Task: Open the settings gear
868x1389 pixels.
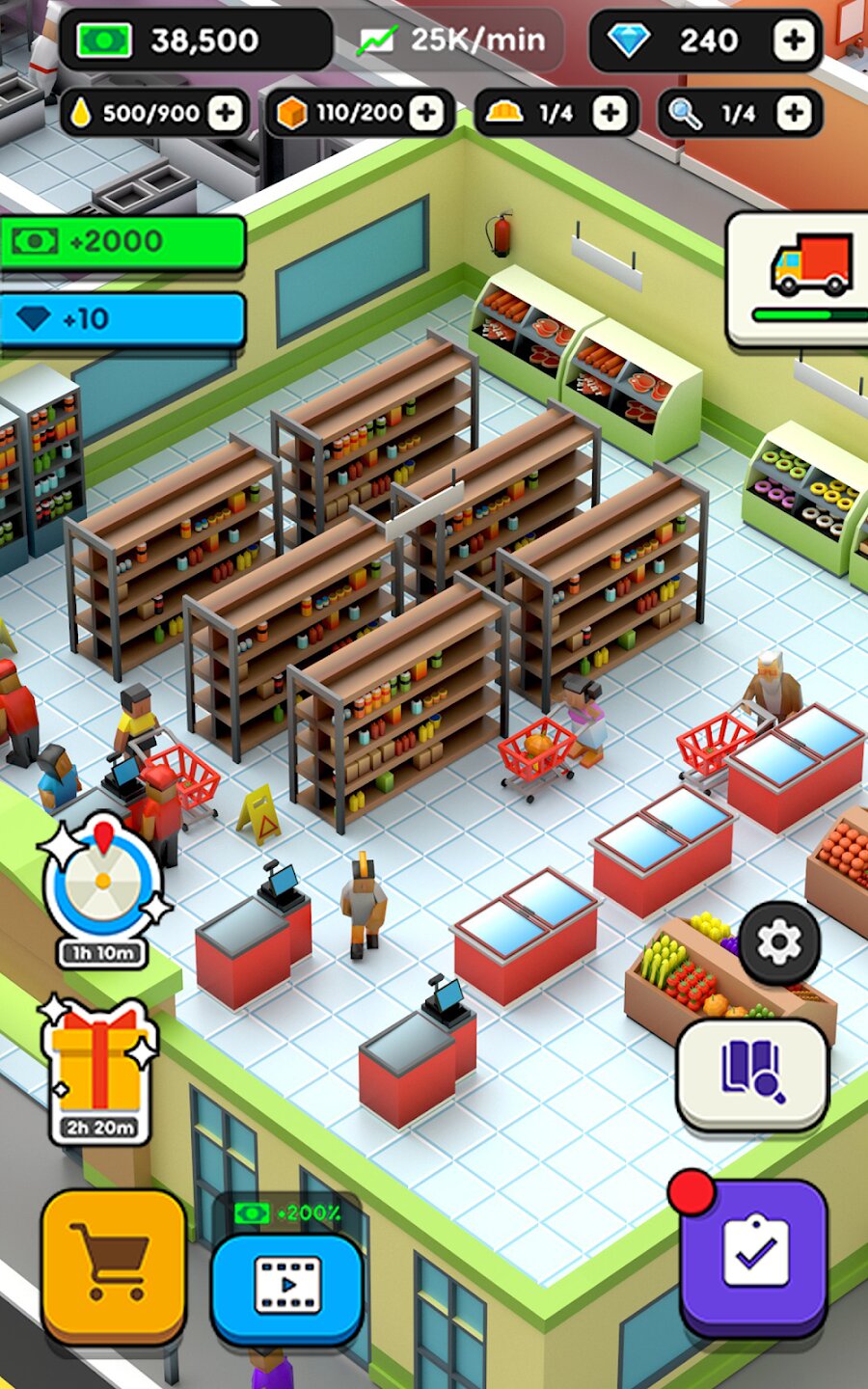Action: tap(779, 942)
